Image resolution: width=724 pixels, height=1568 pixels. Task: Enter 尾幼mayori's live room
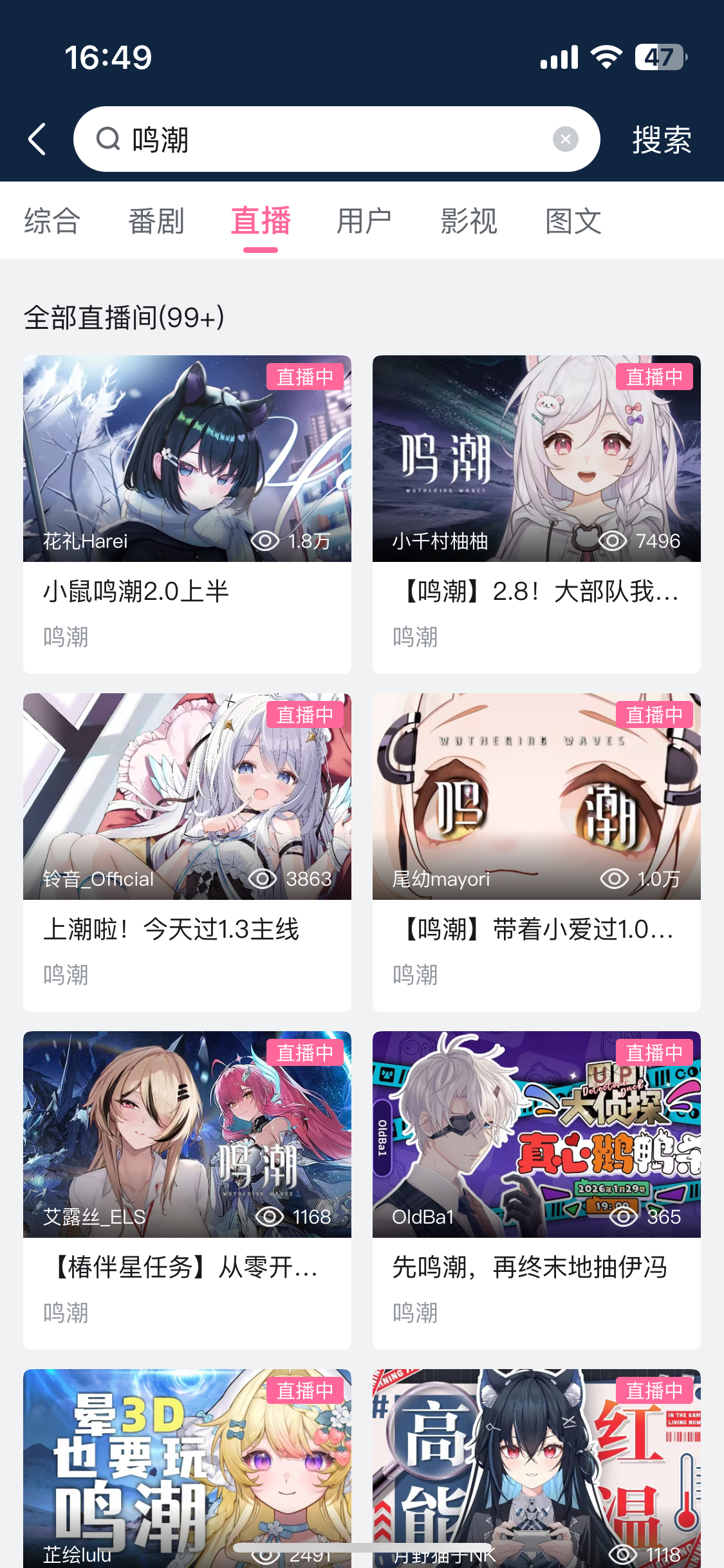click(536, 796)
